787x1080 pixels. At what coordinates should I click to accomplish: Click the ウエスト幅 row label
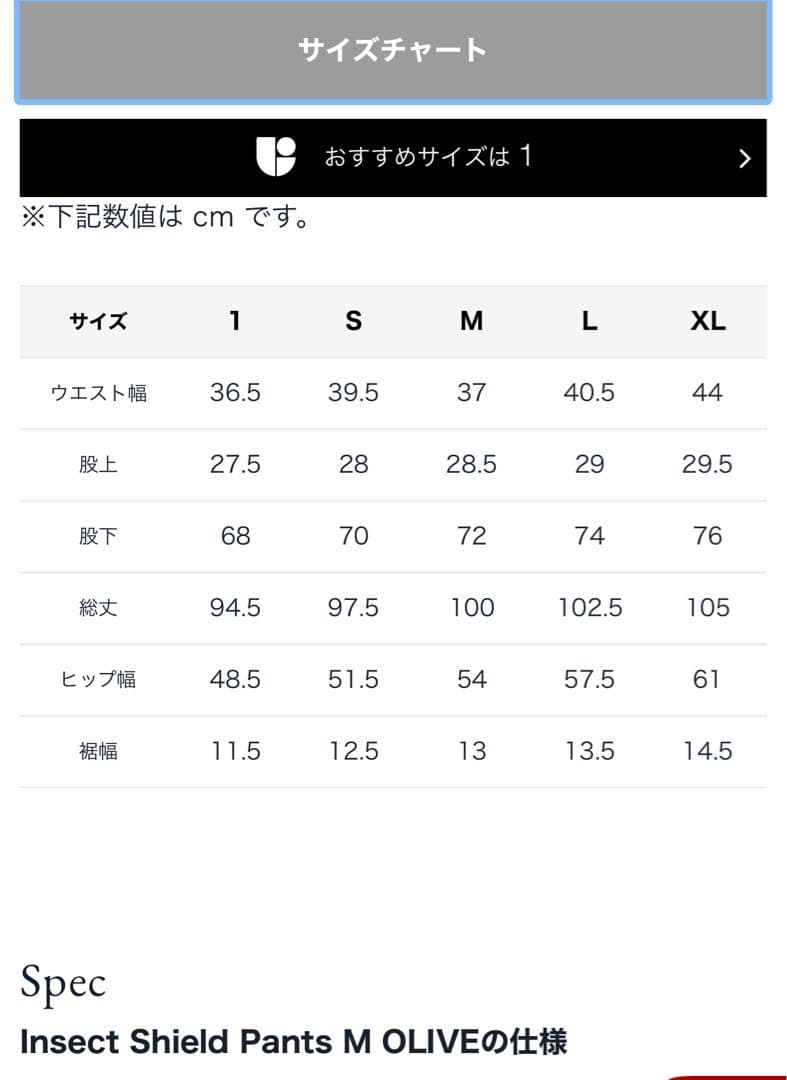click(98, 393)
